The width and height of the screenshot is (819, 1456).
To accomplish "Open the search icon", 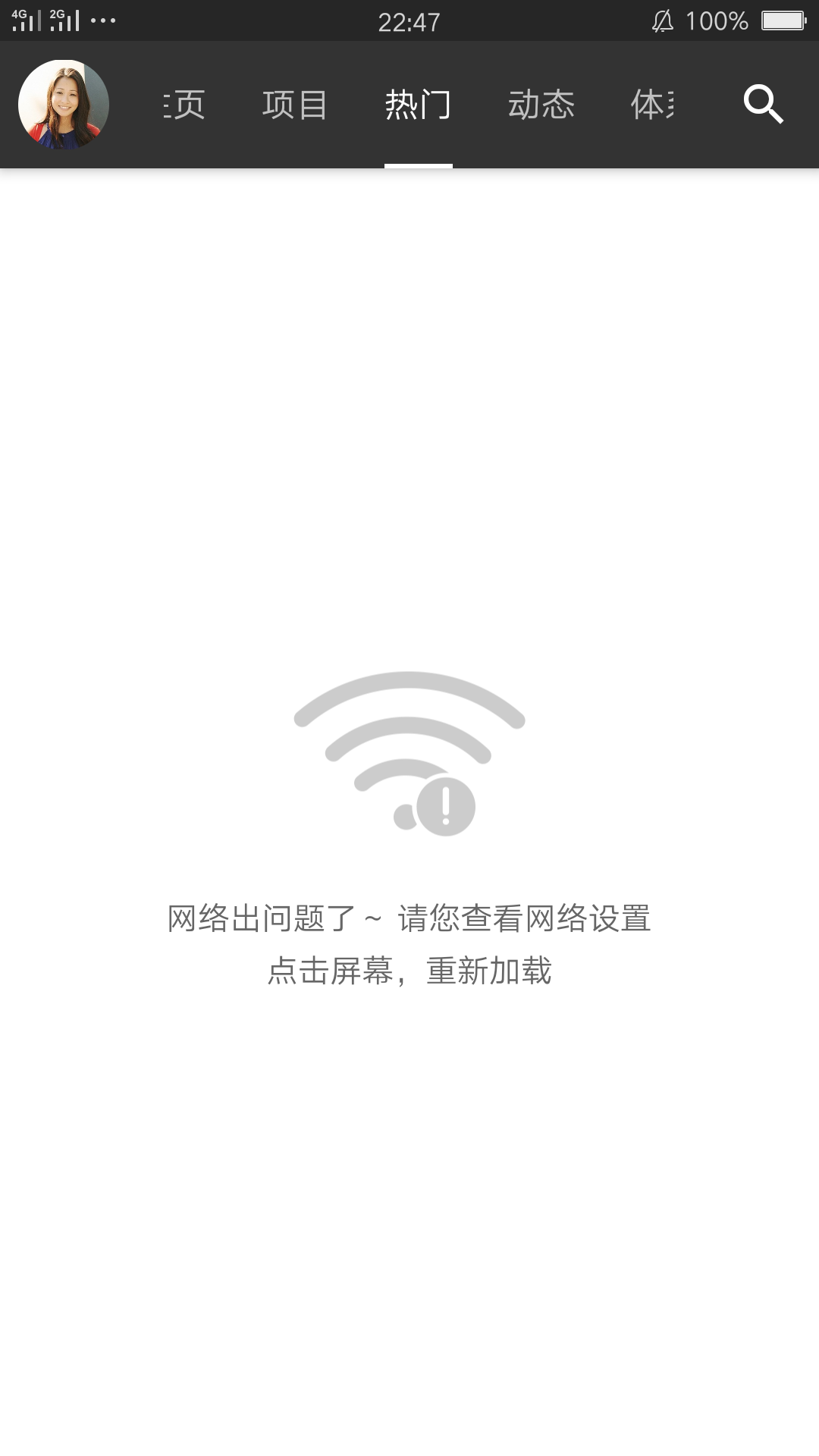I will pos(763,105).
